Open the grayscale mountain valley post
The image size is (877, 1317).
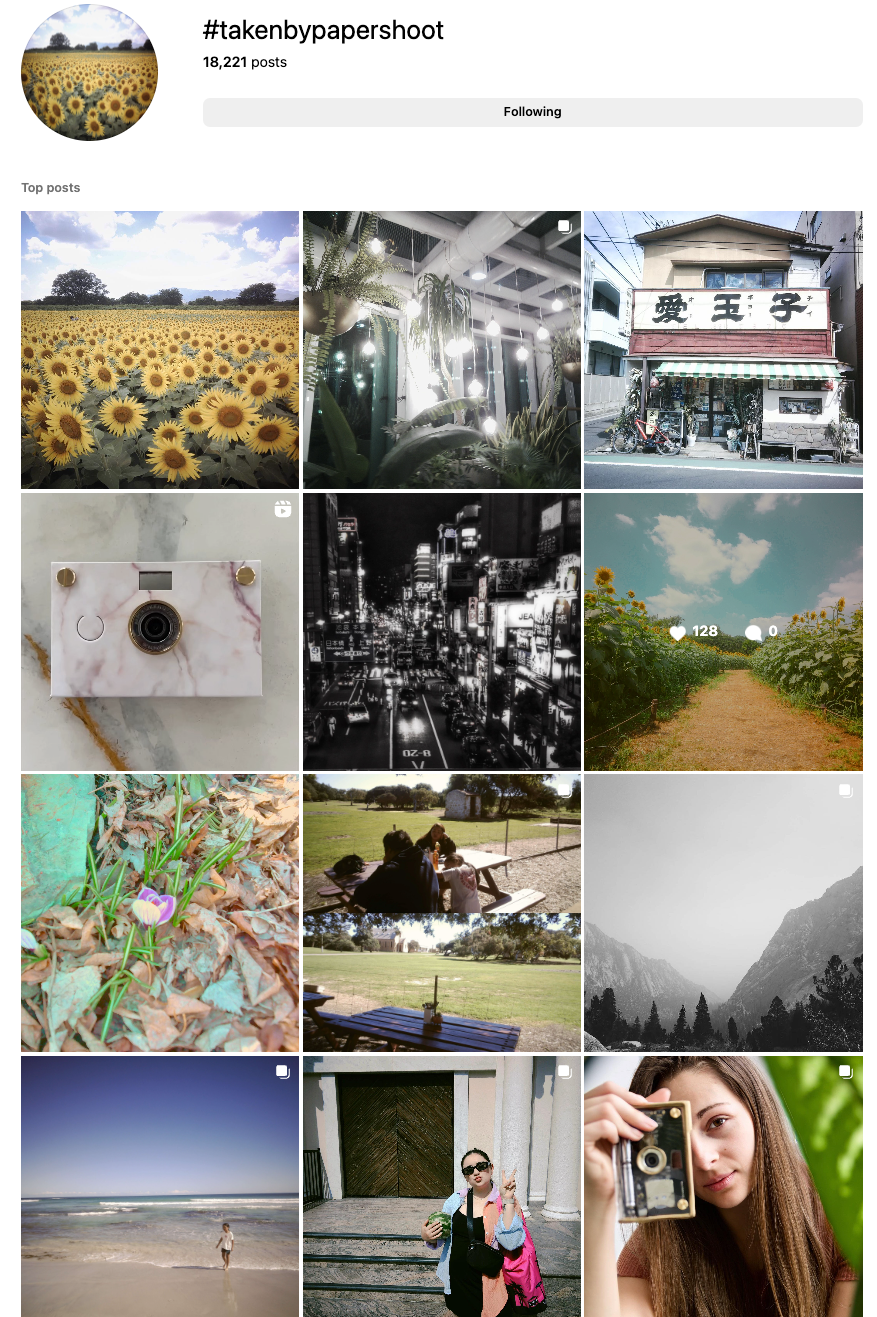pyautogui.click(x=723, y=912)
